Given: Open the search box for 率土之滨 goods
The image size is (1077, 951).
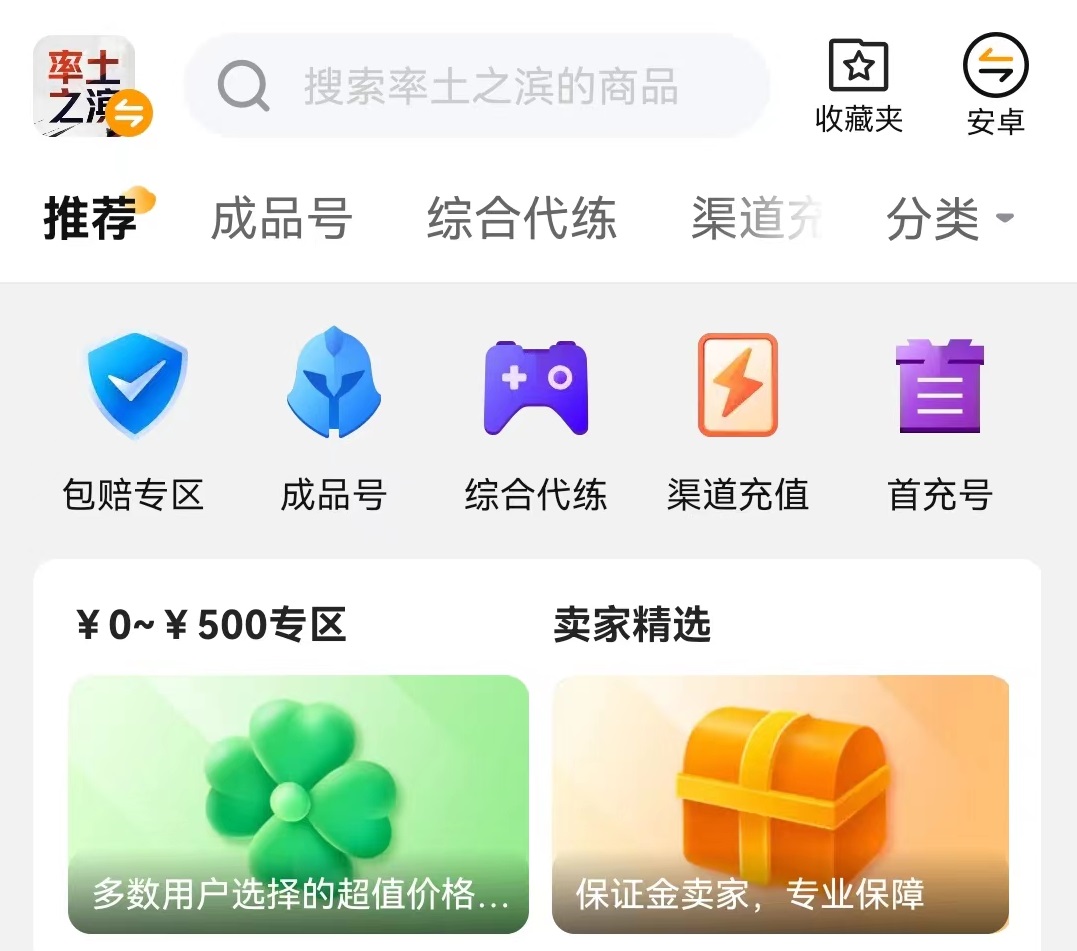Looking at the screenshot, I should click(x=478, y=87).
